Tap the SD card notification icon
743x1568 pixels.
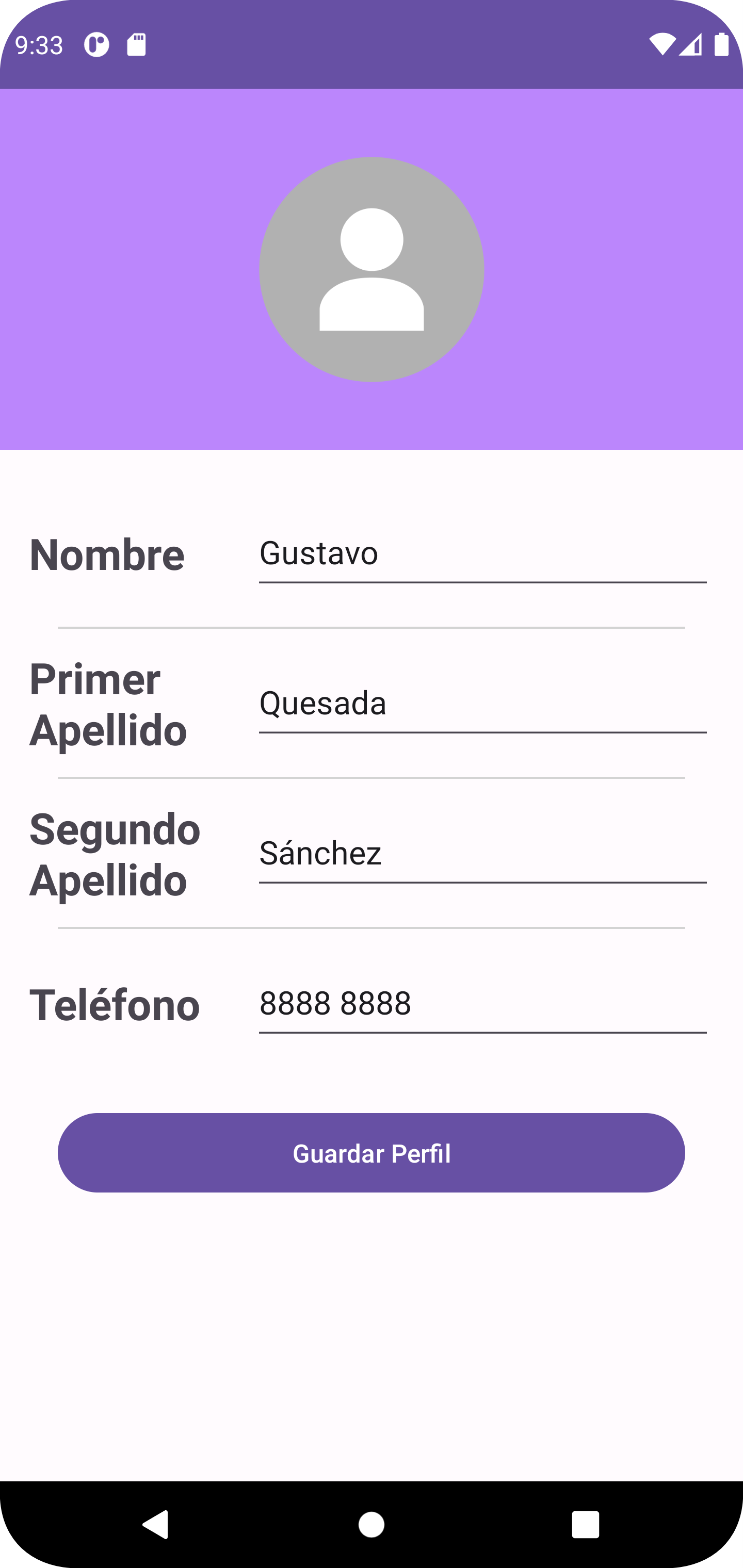pos(135,43)
